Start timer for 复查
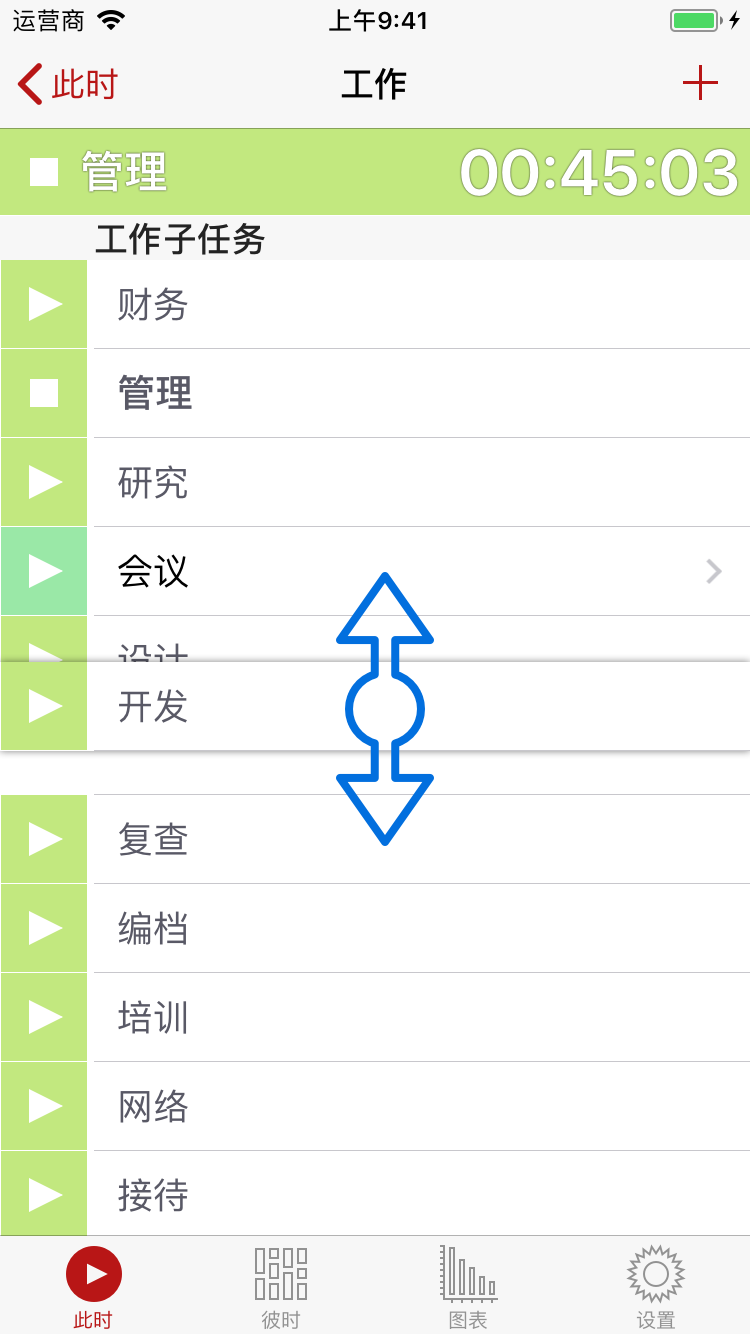Screen dimensions: 750x1334 click(44, 839)
